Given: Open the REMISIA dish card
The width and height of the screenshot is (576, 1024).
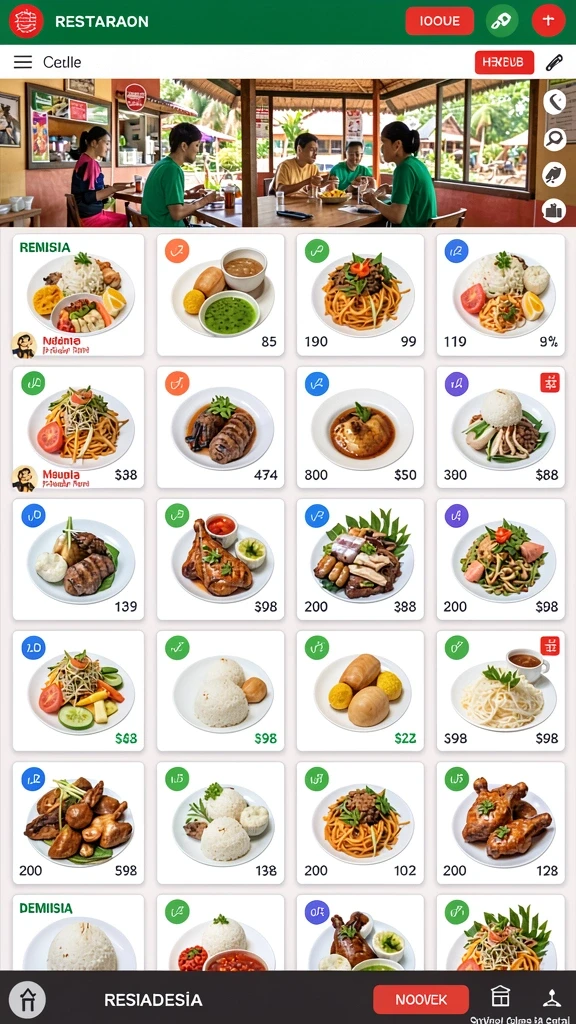Looking at the screenshot, I should tap(78, 296).
